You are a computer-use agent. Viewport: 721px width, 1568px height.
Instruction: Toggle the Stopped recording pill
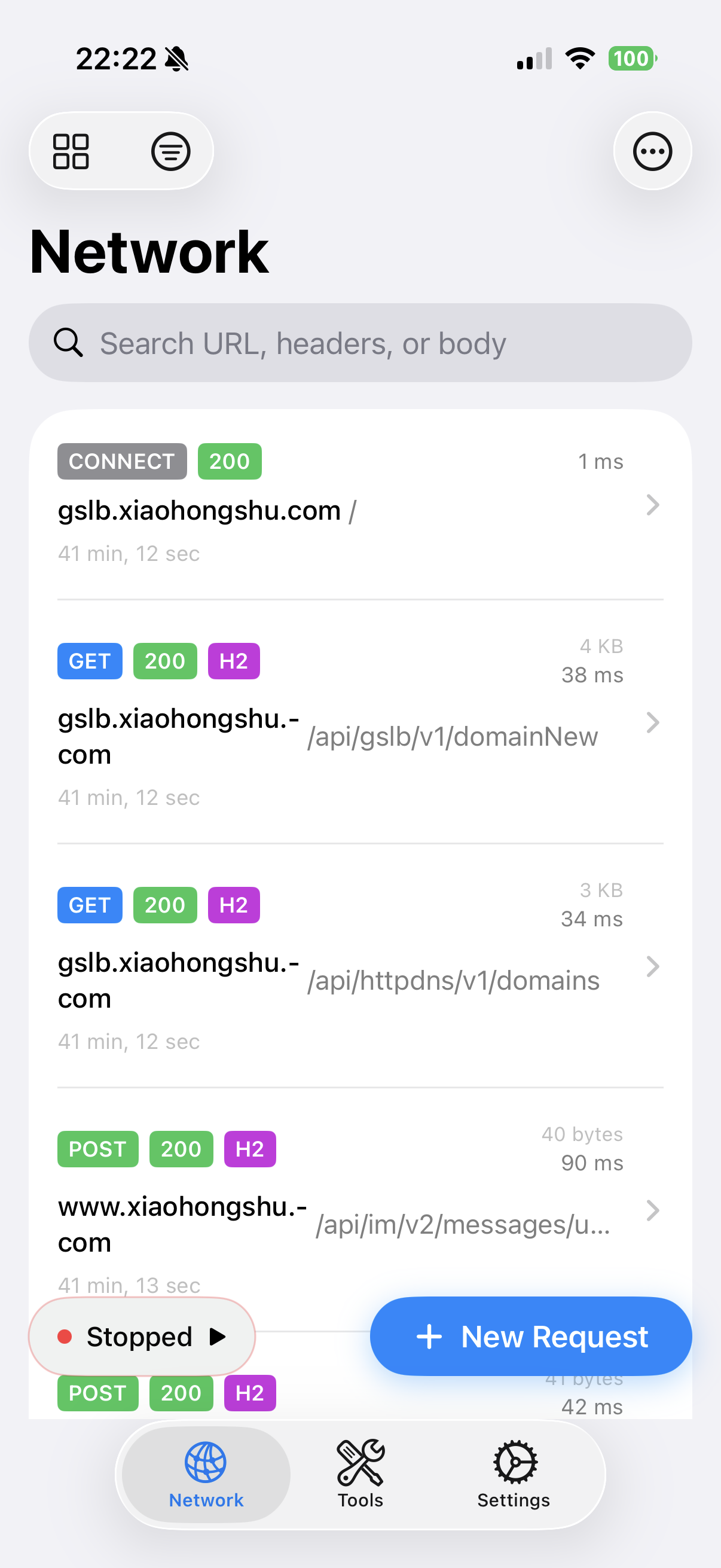(141, 1337)
